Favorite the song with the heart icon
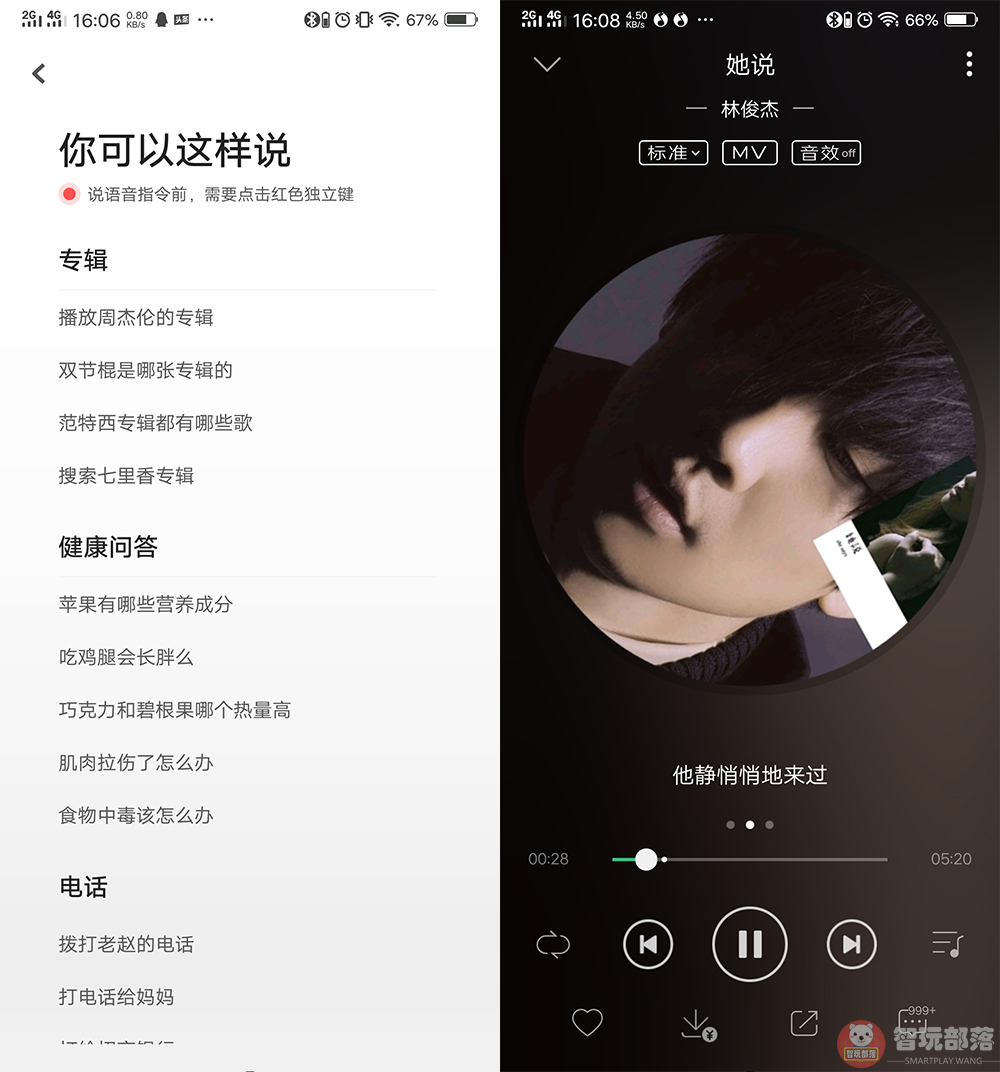 (x=587, y=1023)
